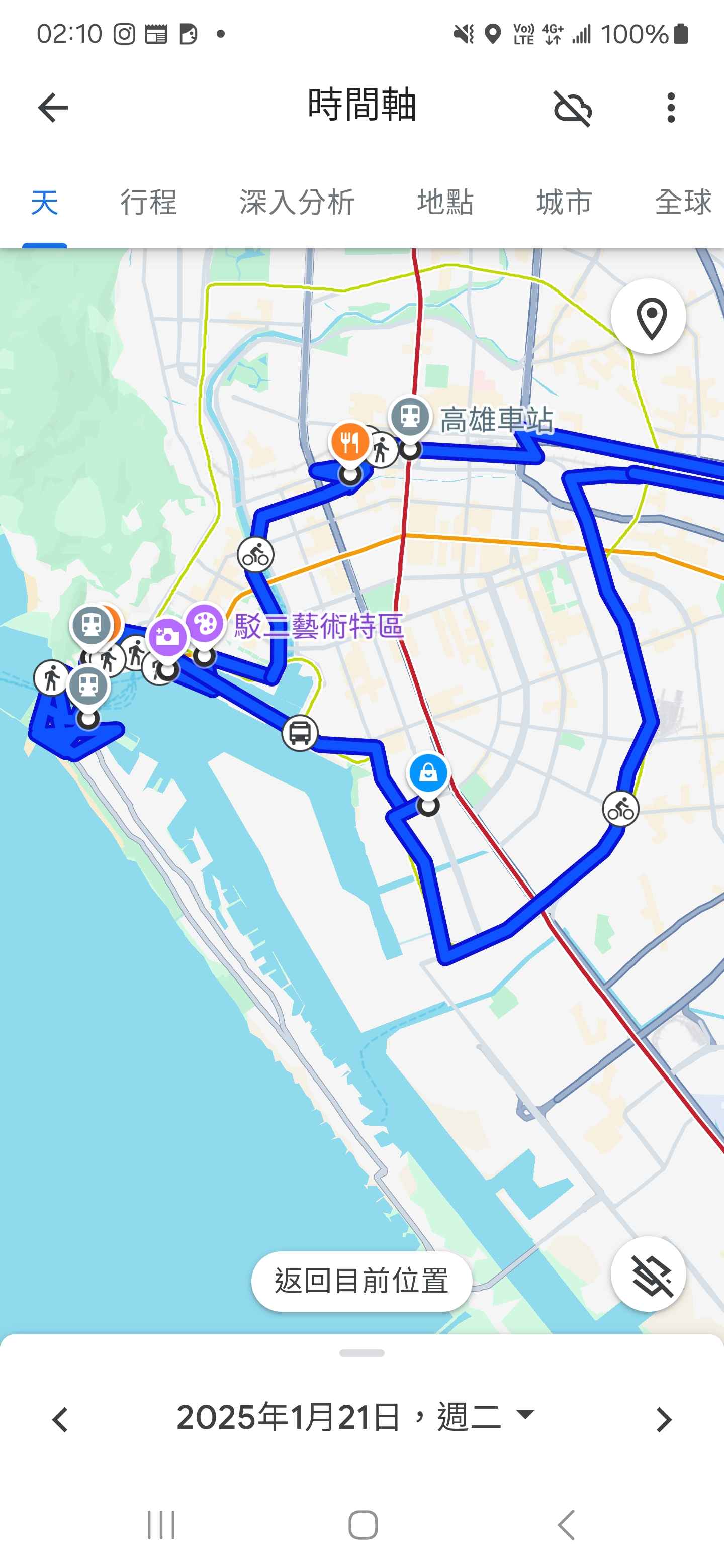Tap the 高雄車站 station marker
Image resolution: width=724 pixels, height=1568 pixels.
point(410,418)
